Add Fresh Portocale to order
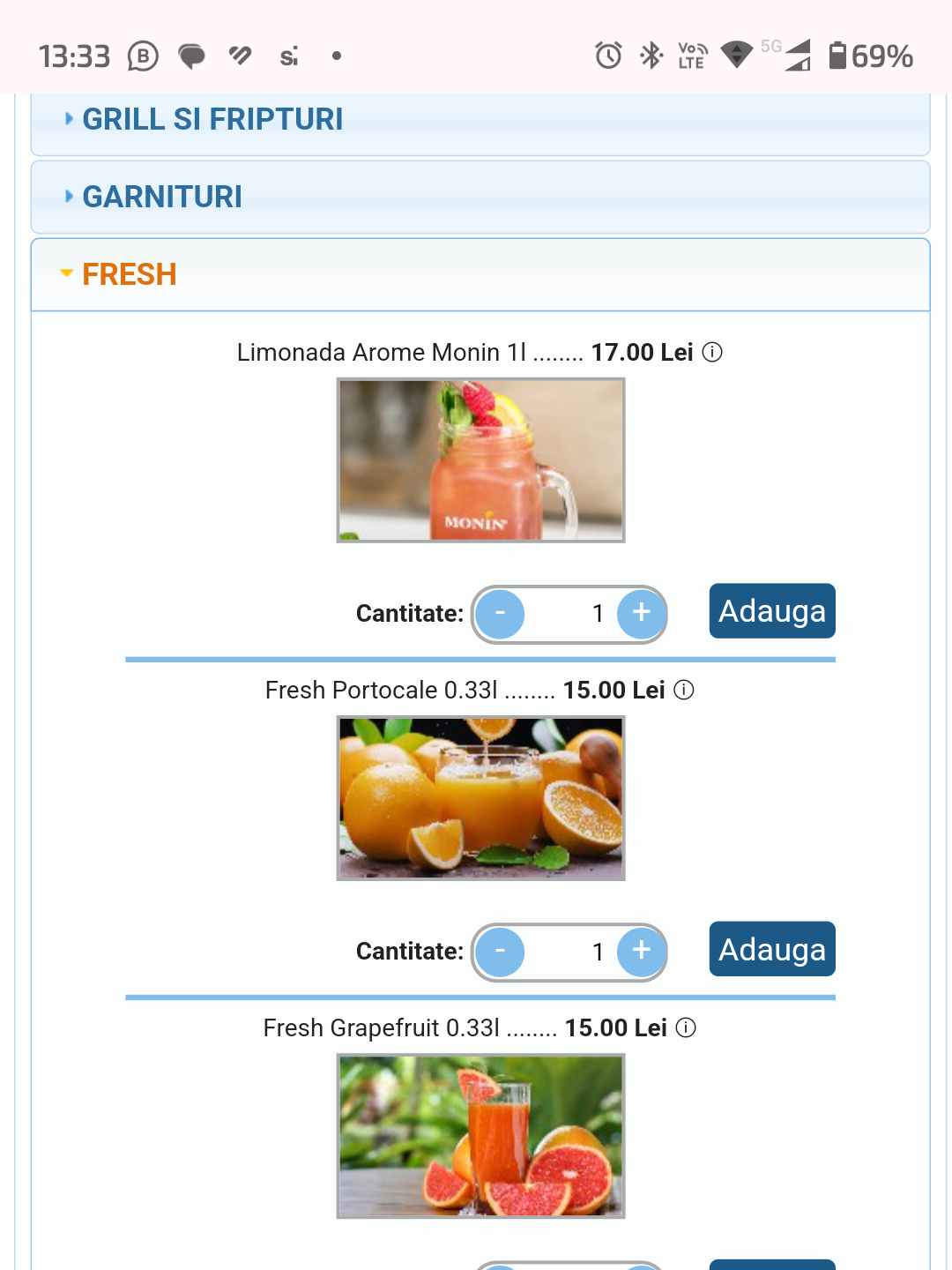 point(771,949)
